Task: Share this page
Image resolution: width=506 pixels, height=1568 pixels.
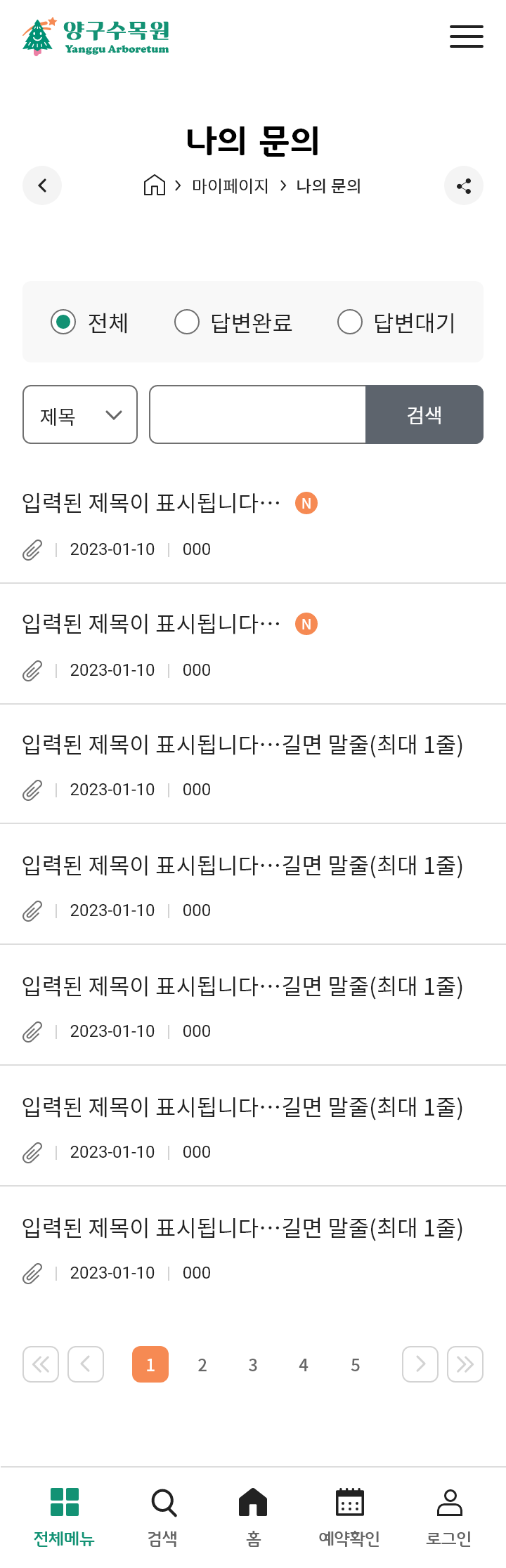Action: (464, 185)
